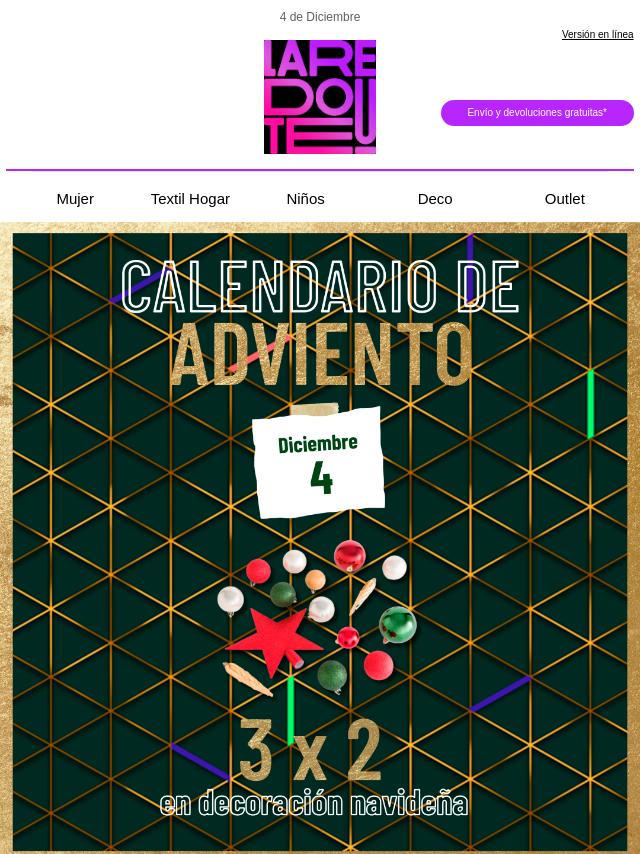Screen dimensions: 640x854
Task: Visit the Outlet section
Action: [564, 199]
